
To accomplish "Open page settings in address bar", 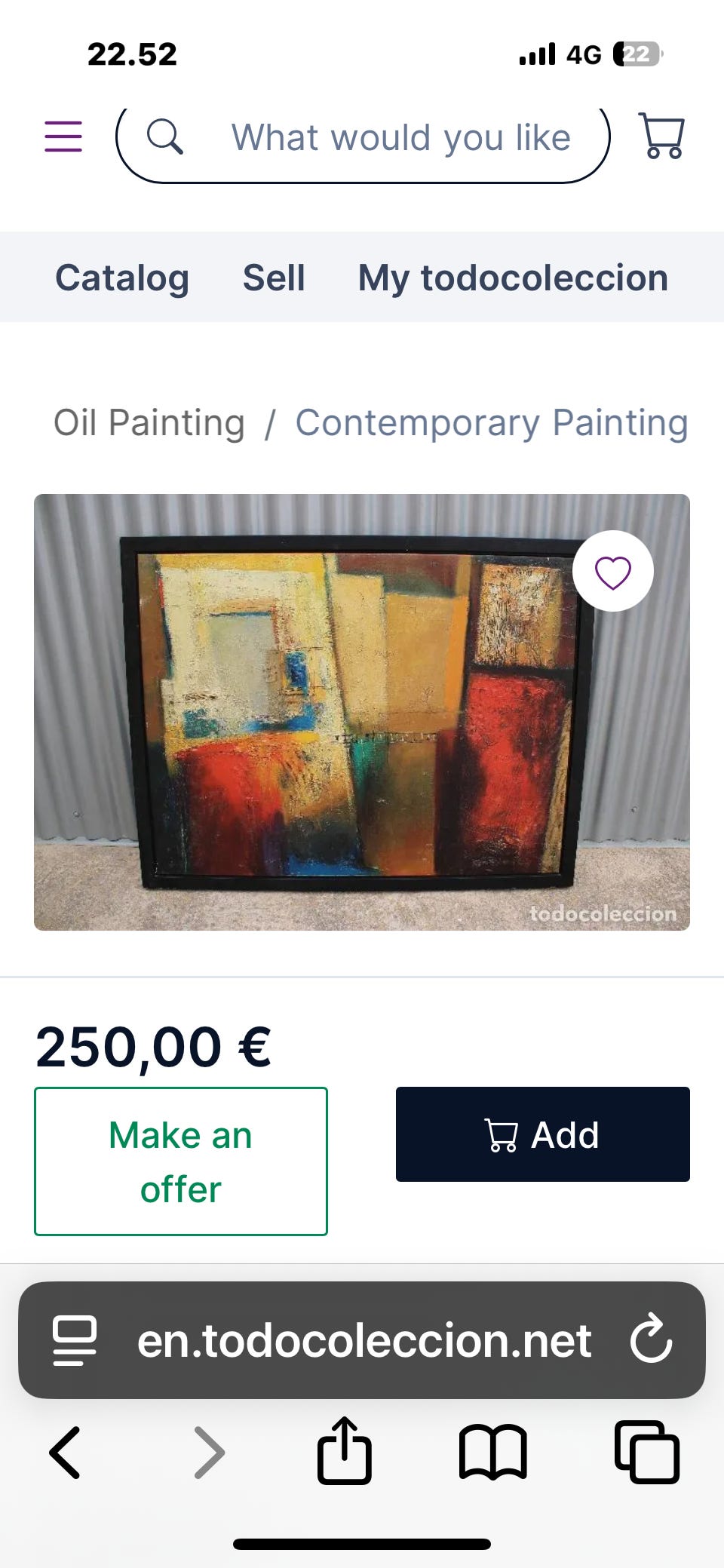I will pos(75,1340).
